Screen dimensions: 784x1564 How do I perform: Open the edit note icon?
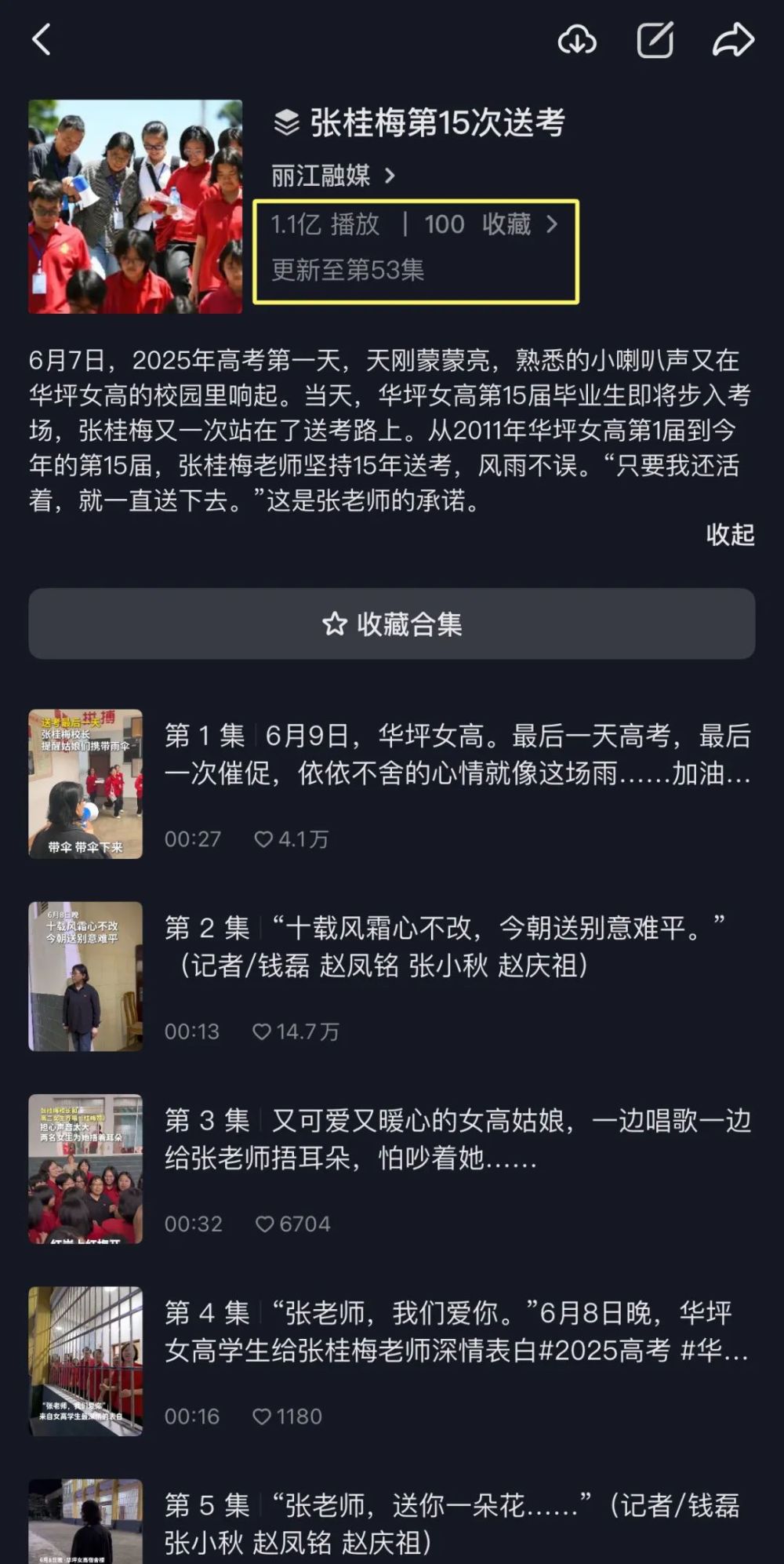655,39
